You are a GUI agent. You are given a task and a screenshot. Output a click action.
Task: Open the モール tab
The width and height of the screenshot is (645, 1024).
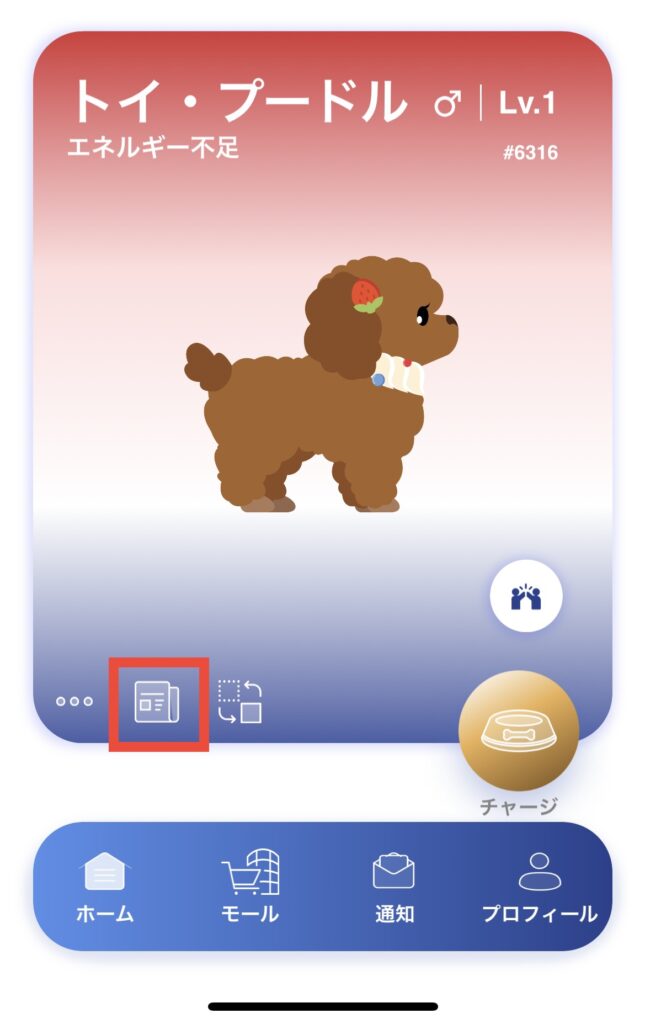[249, 886]
